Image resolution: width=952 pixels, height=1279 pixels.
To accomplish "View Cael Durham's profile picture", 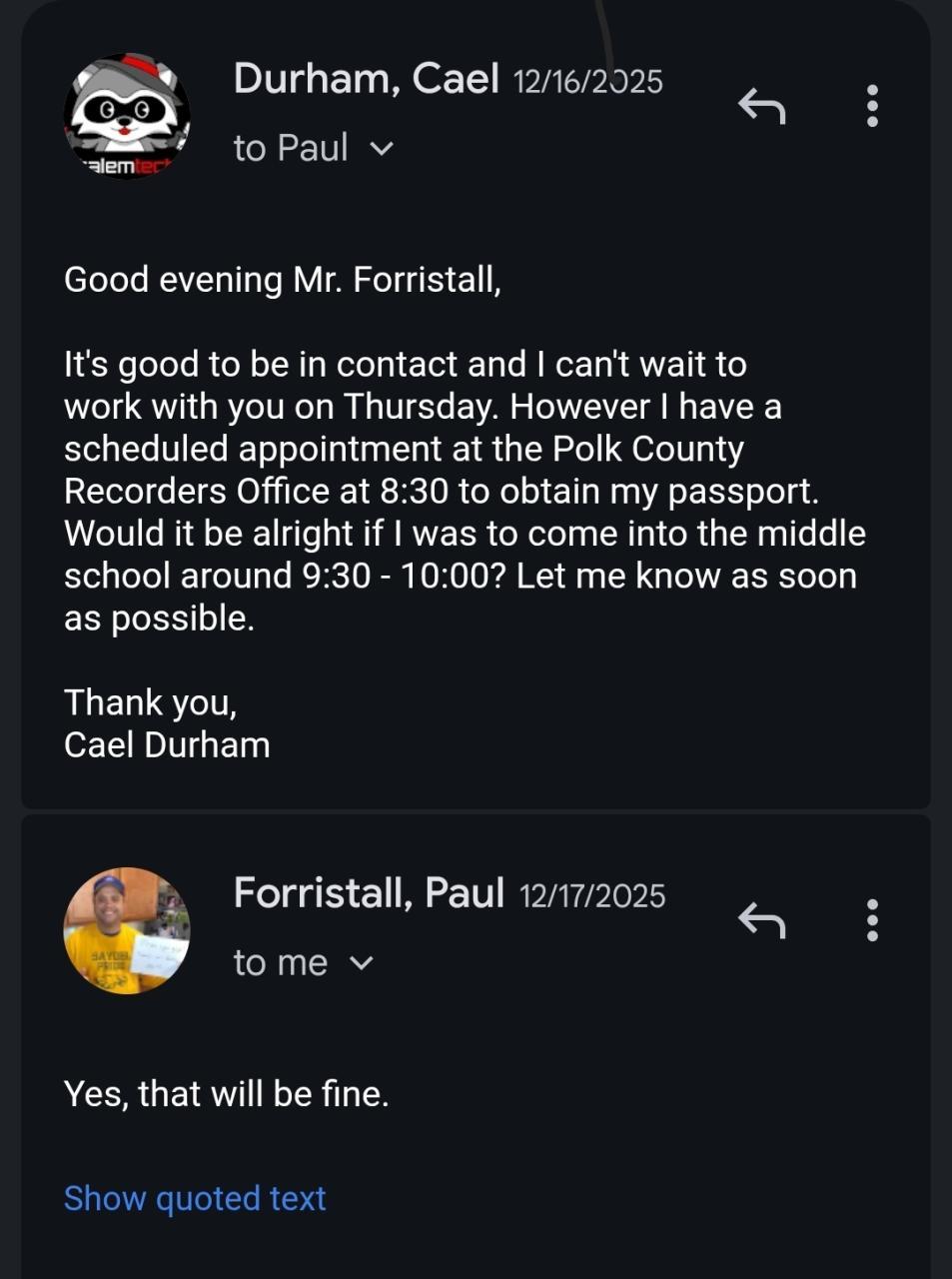I will [127, 116].
